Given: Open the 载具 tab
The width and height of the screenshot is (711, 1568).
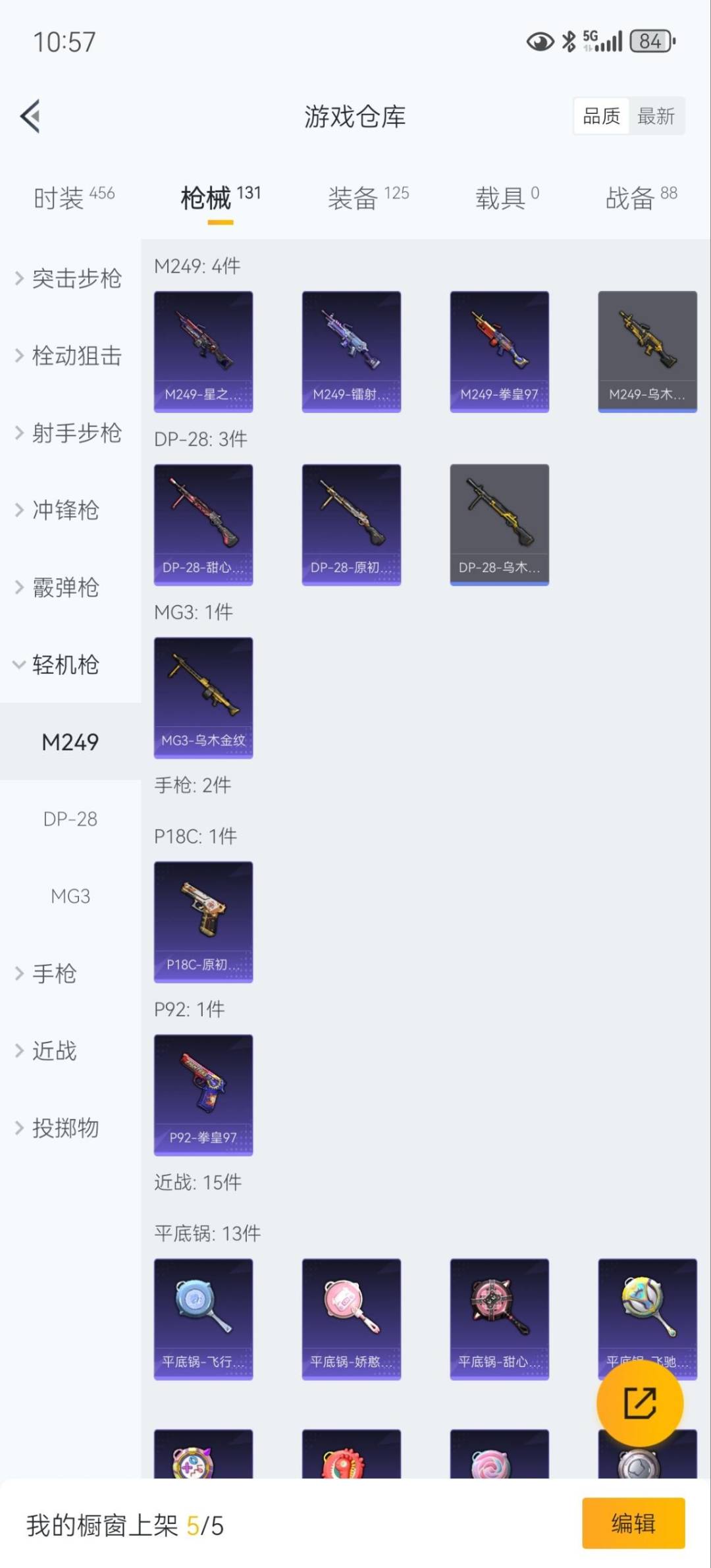Looking at the screenshot, I should pyautogui.click(x=507, y=197).
